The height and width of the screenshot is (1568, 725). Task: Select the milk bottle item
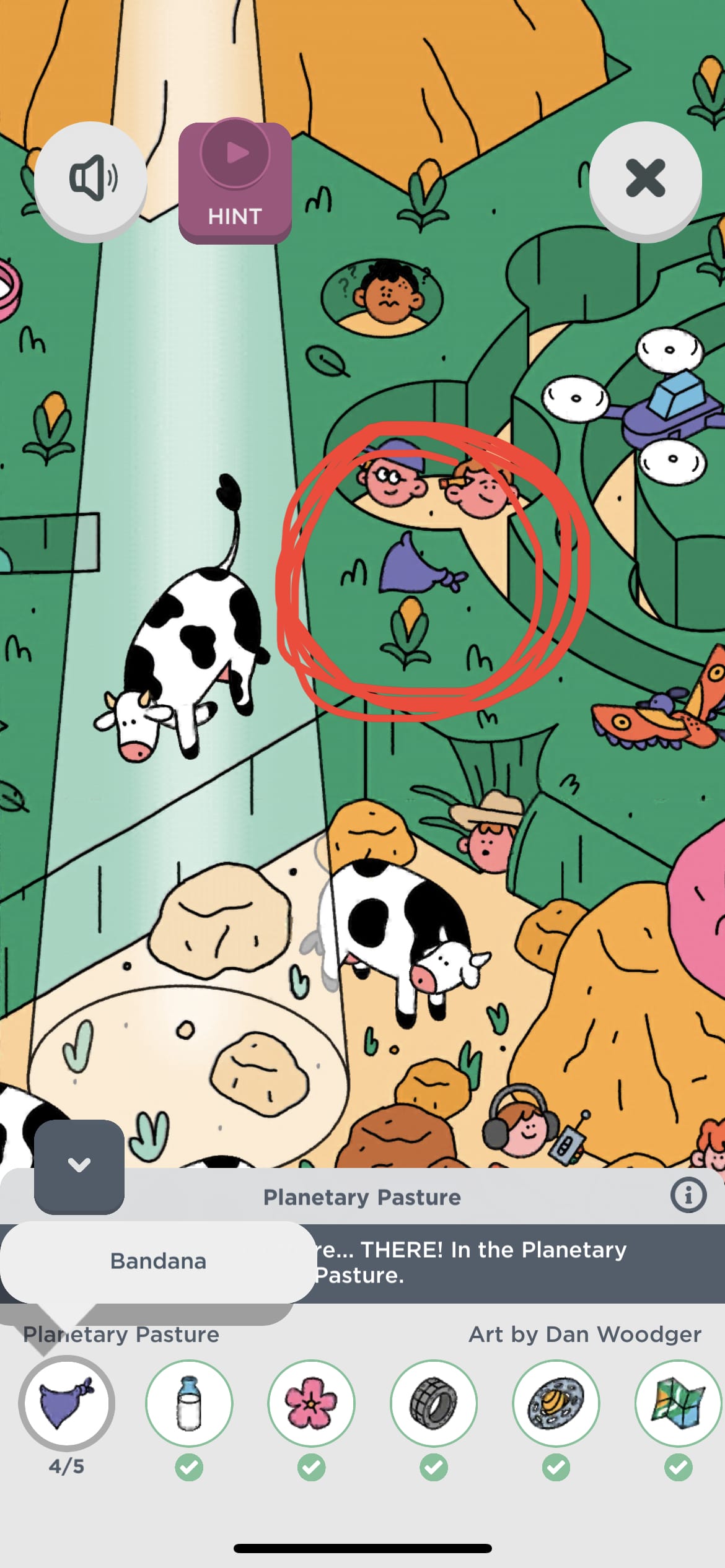coord(189,1403)
